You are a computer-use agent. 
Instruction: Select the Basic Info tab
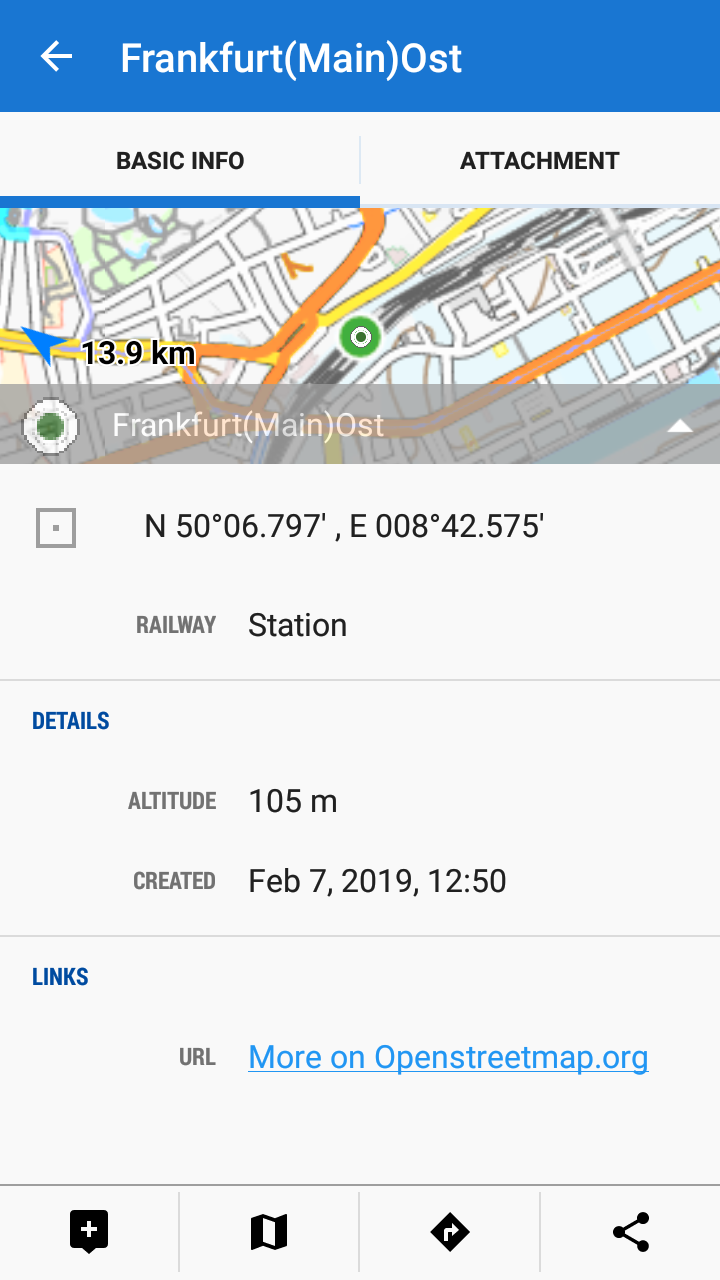(x=180, y=161)
